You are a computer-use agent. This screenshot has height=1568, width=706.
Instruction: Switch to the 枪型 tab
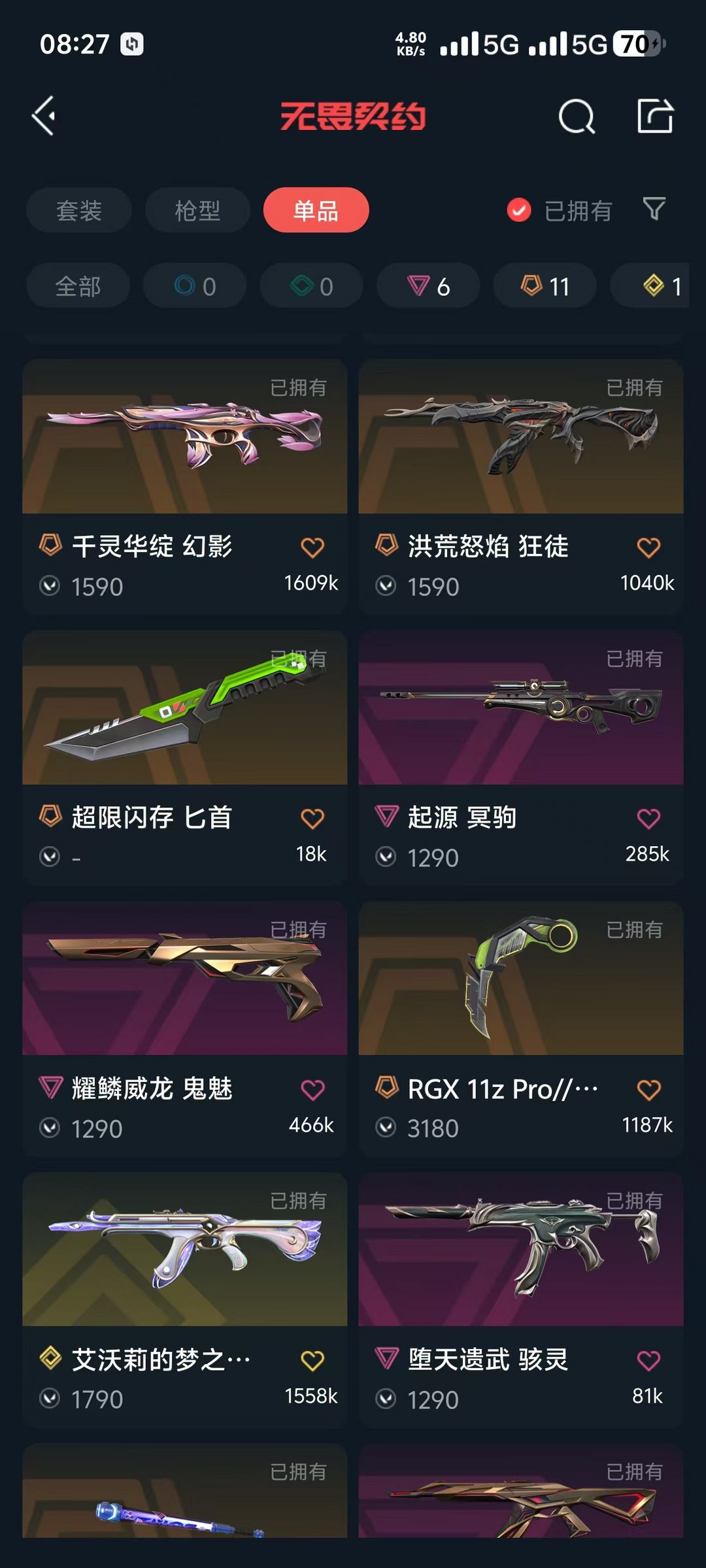(x=197, y=210)
